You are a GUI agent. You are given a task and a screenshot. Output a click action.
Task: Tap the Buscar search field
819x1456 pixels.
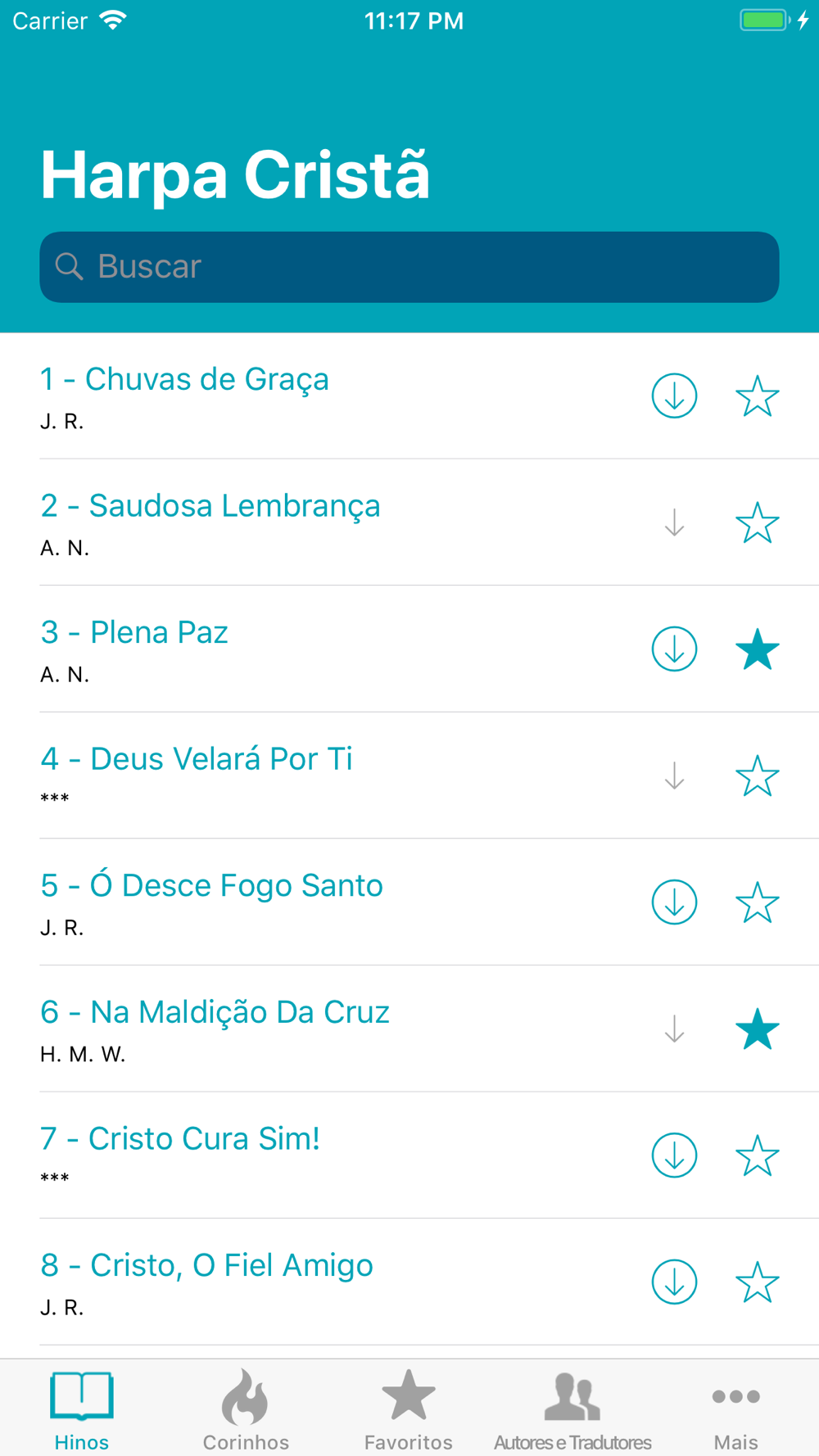409,267
